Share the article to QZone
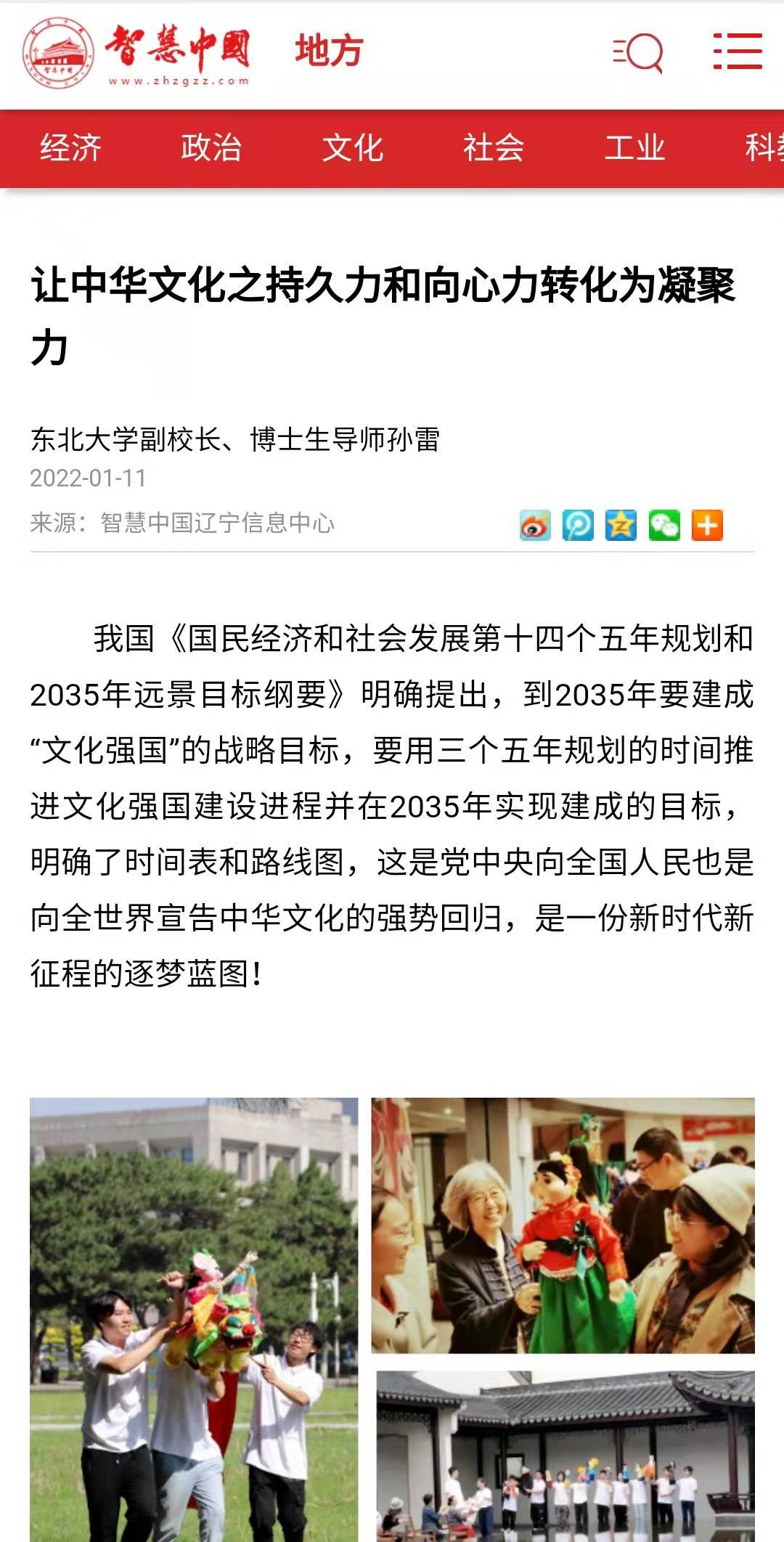784x1542 pixels. [x=621, y=525]
